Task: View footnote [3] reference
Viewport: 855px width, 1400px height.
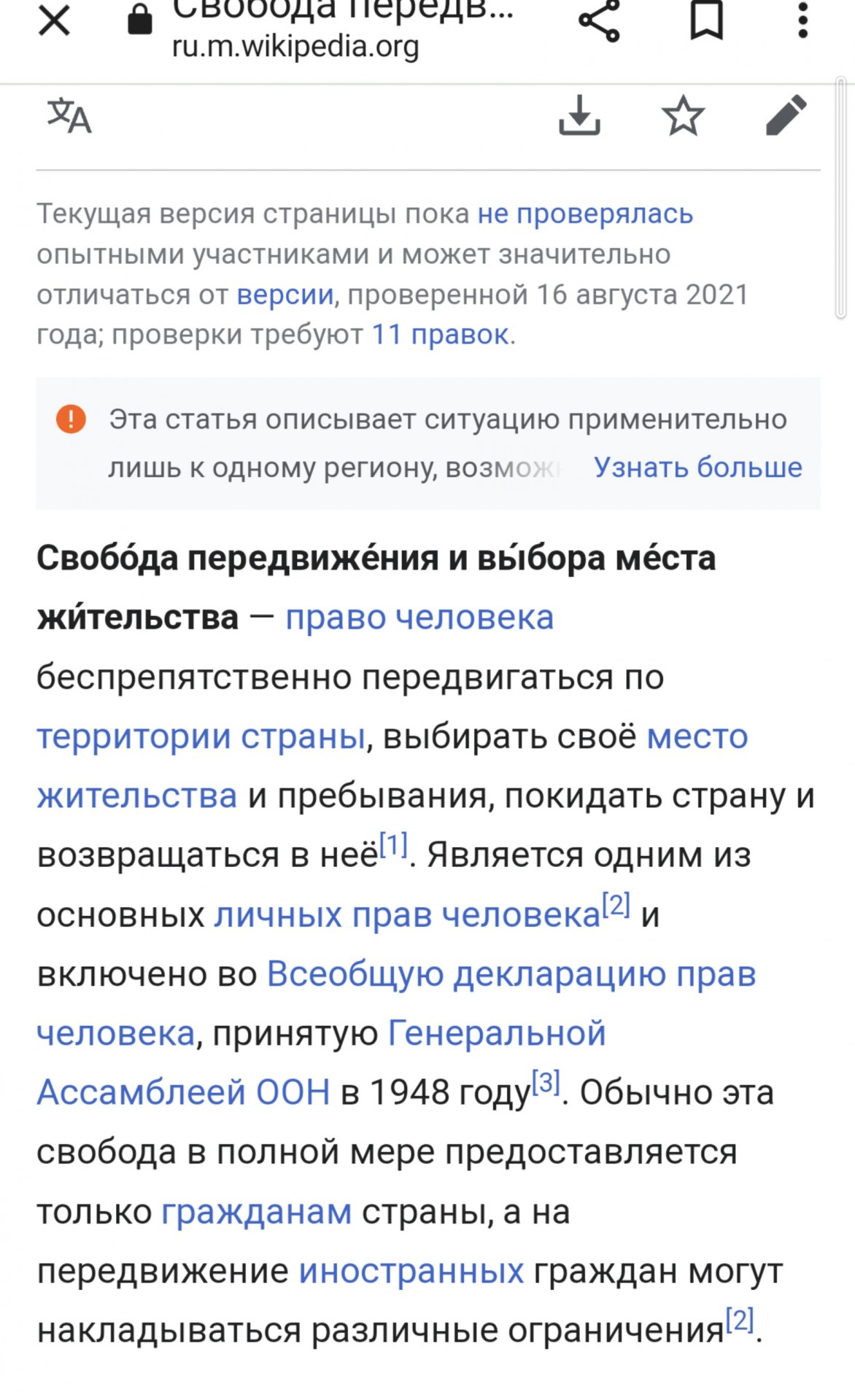Action: [546, 1082]
